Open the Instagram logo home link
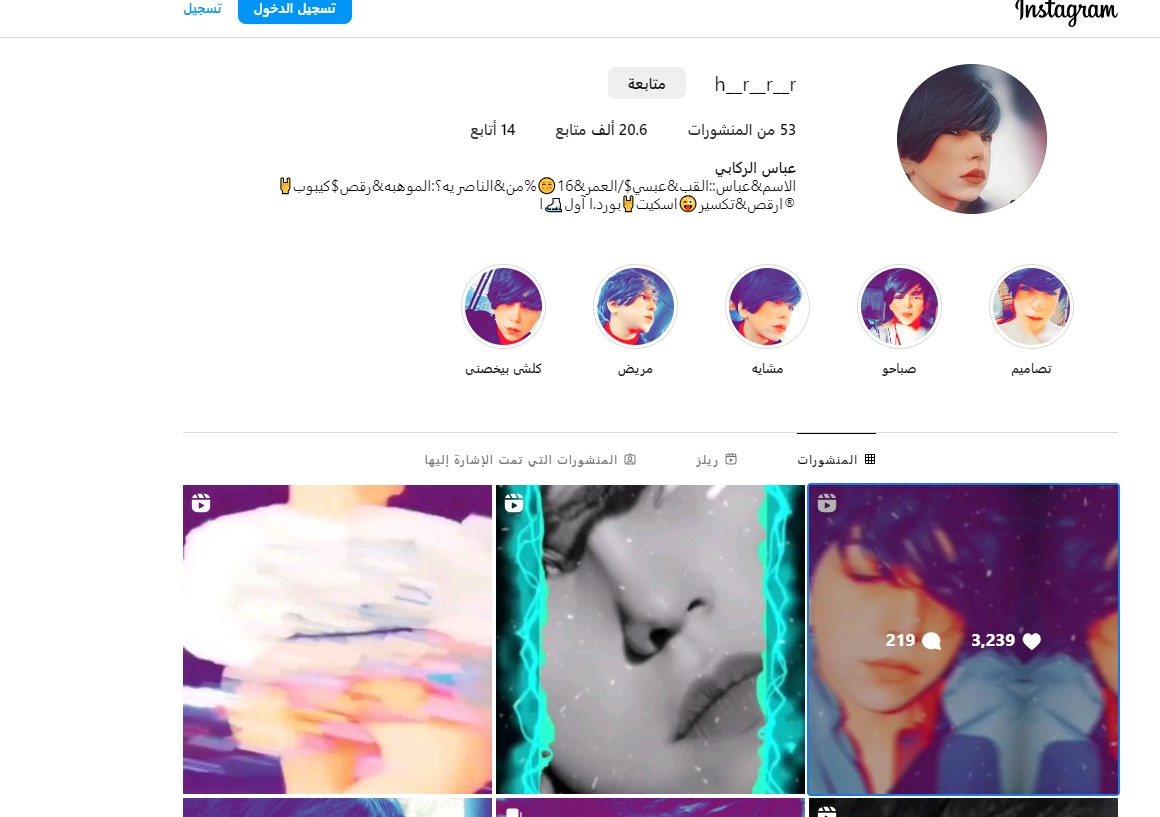This screenshot has height=817, width=1160. (1066, 11)
